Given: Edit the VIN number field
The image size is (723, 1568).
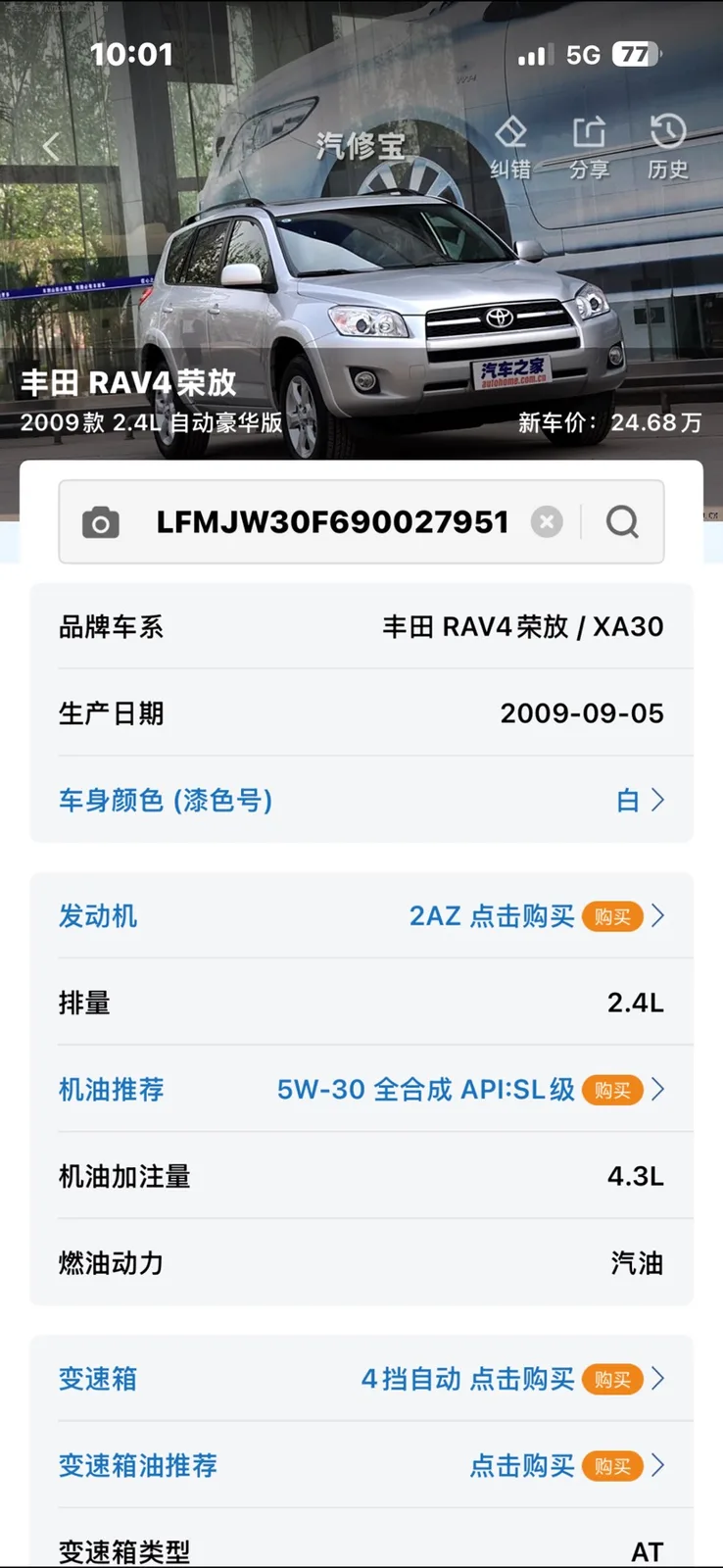Looking at the screenshot, I should (332, 522).
